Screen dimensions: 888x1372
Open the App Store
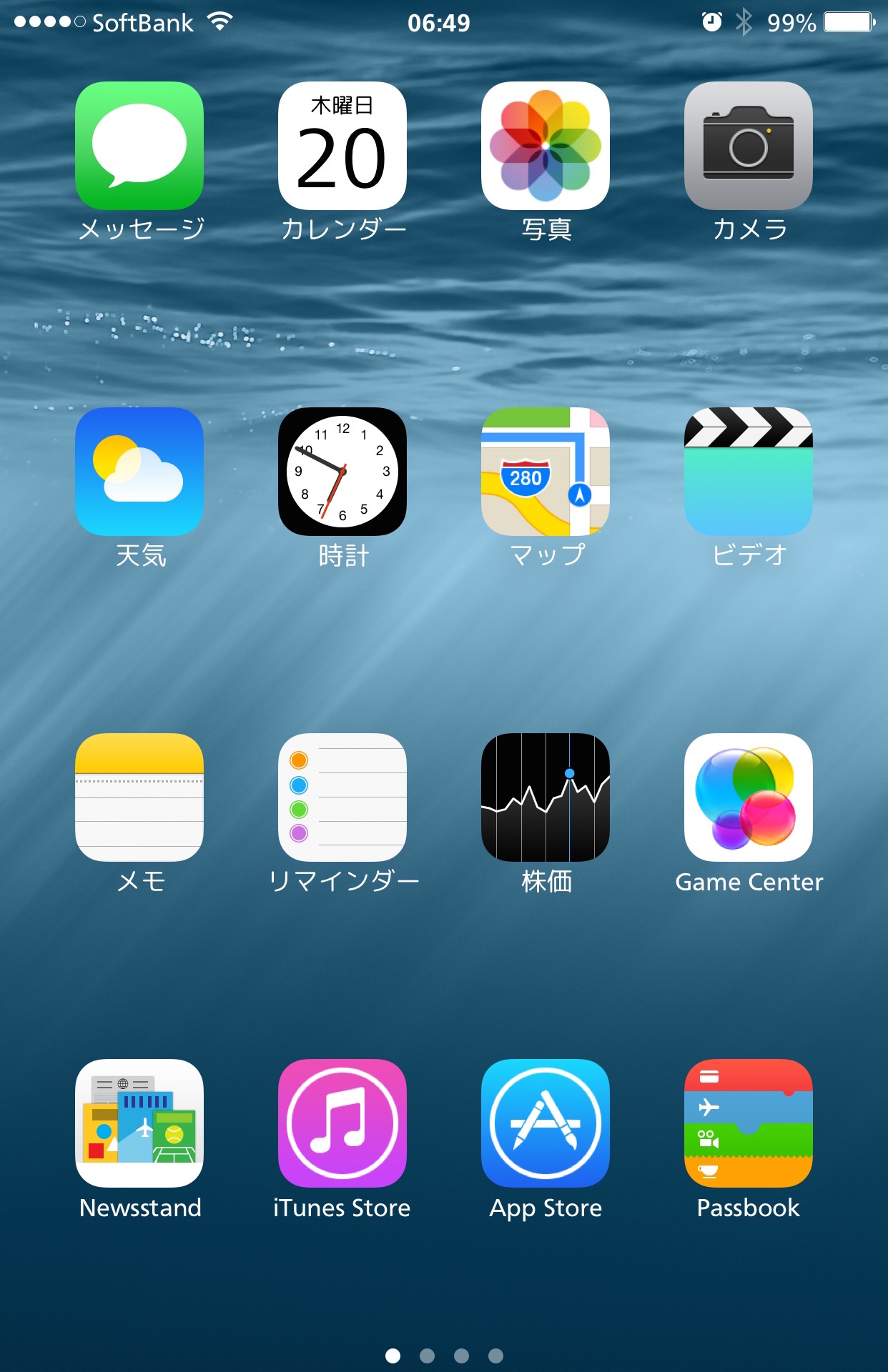pos(546,1123)
